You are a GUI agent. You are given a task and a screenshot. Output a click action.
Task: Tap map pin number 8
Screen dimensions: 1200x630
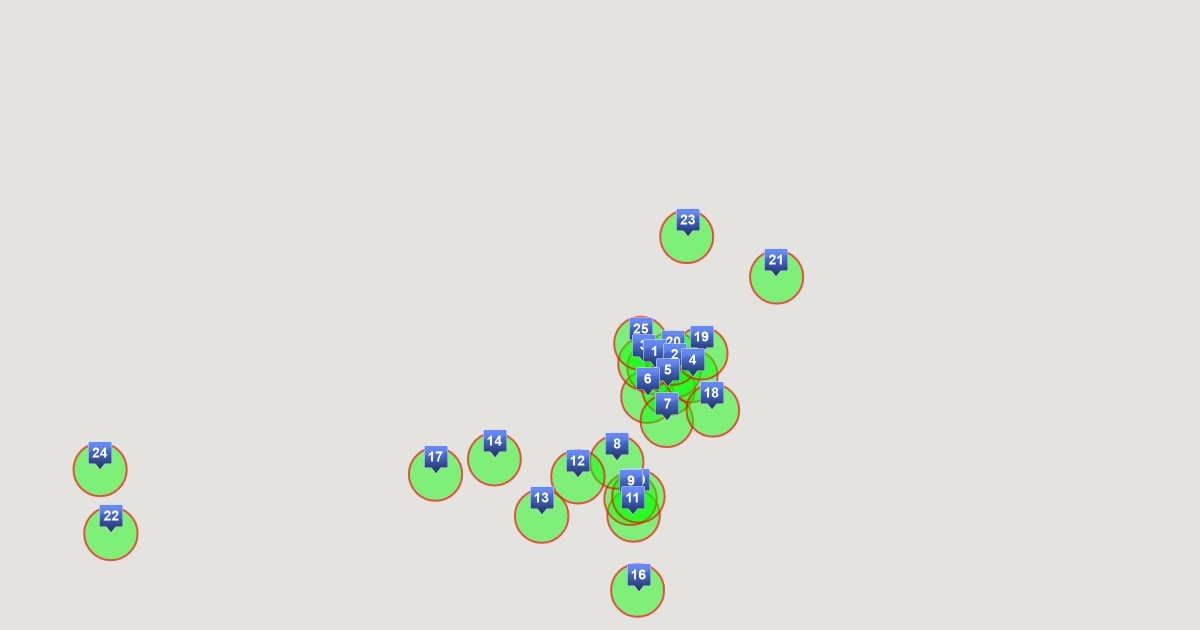pyautogui.click(x=617, y=445)
